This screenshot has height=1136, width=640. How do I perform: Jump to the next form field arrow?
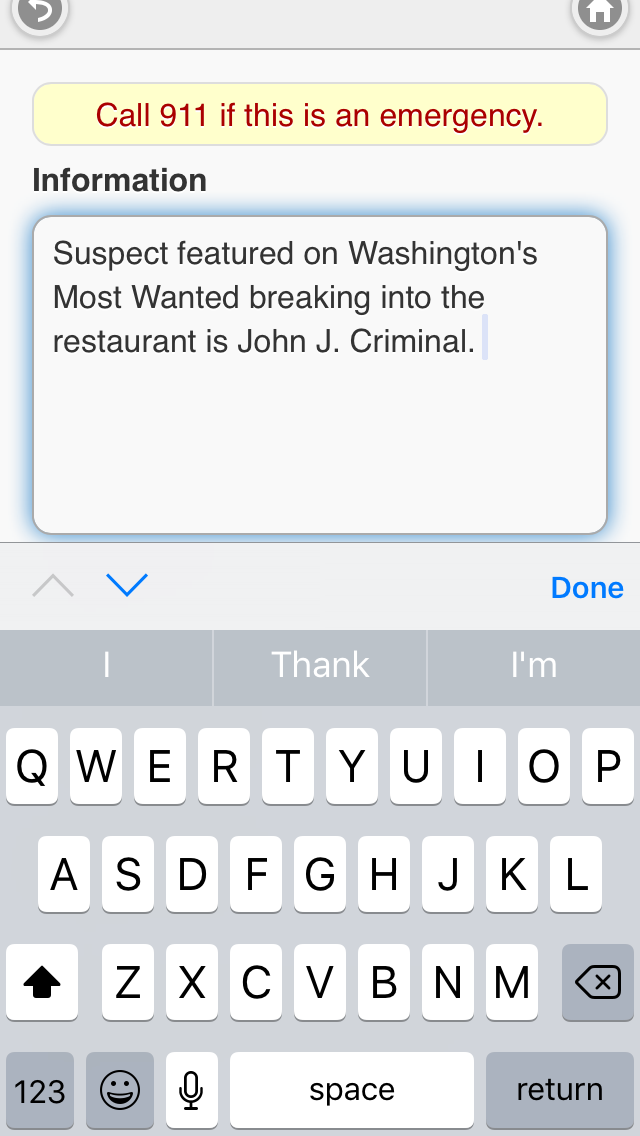tap(127, 585)
